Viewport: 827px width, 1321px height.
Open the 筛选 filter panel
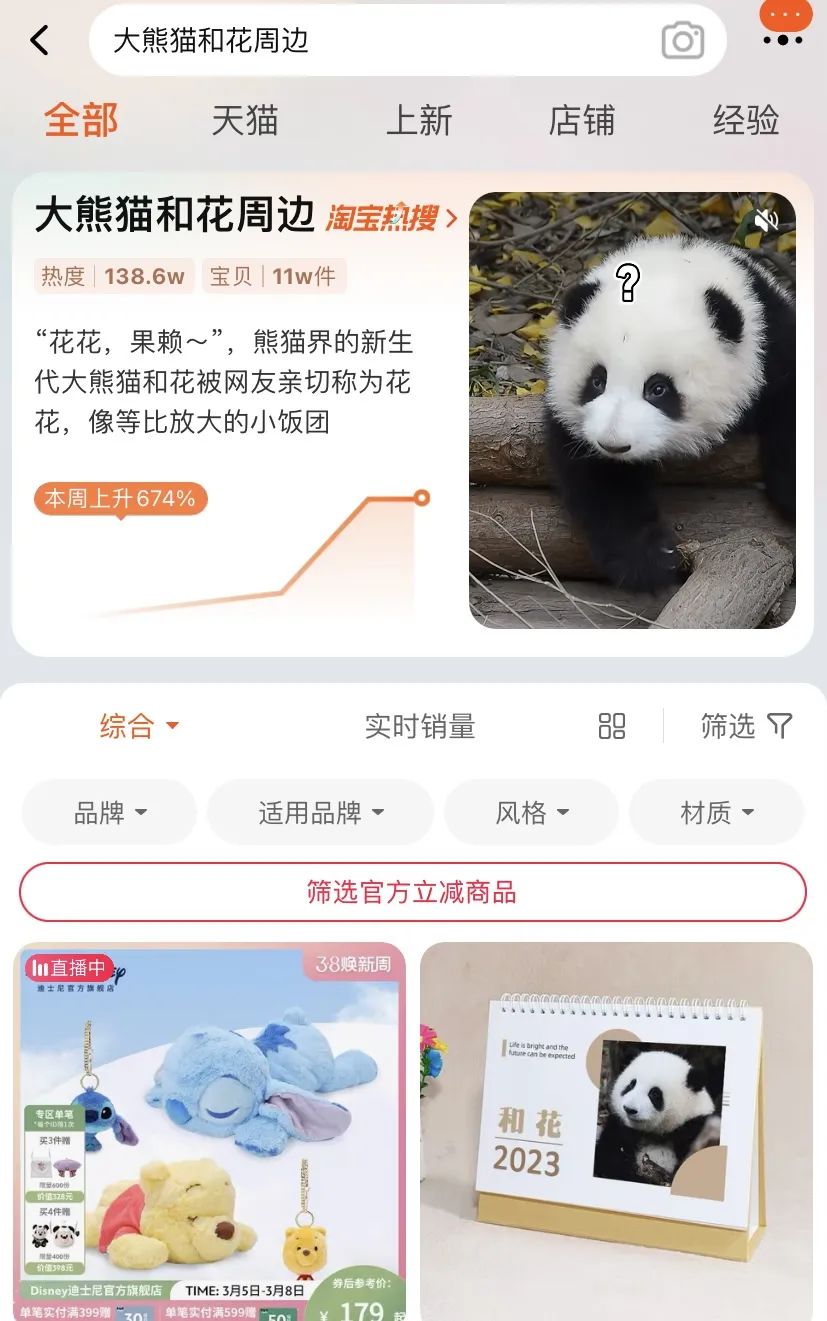(746, 726)
